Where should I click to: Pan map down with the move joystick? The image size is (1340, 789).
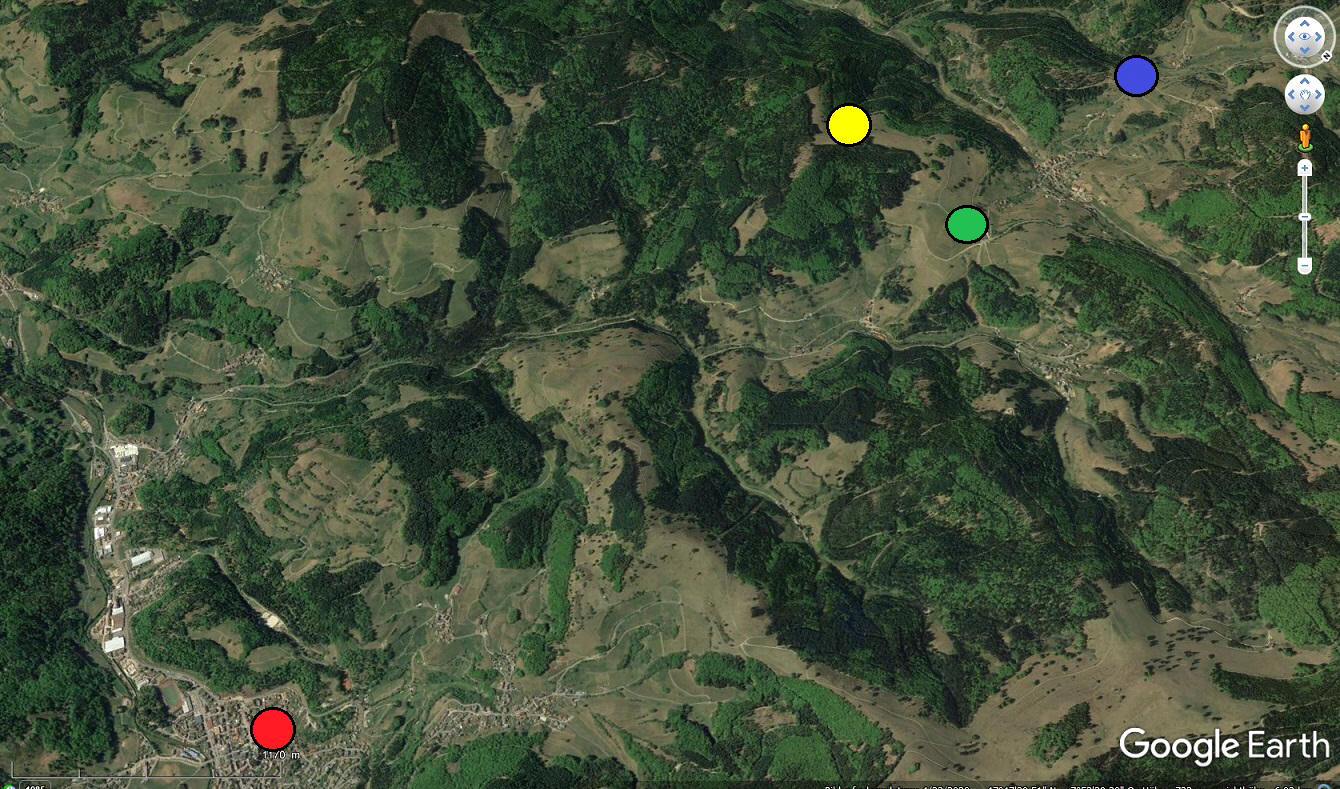click(x=1305, y=107)
